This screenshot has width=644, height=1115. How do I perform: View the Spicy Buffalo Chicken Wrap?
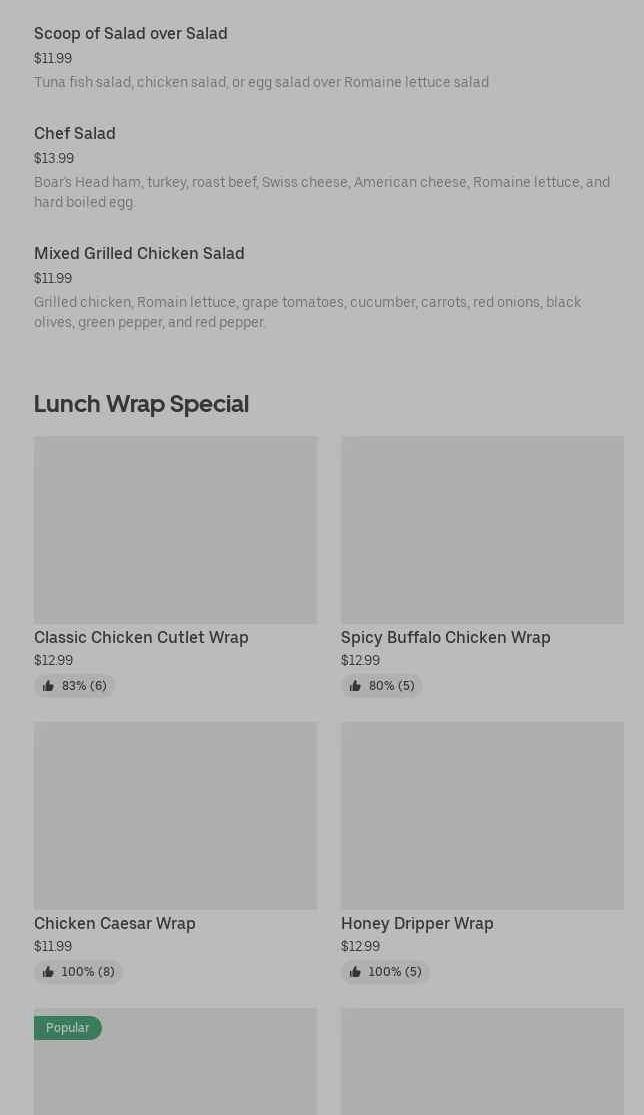[482, 530]
